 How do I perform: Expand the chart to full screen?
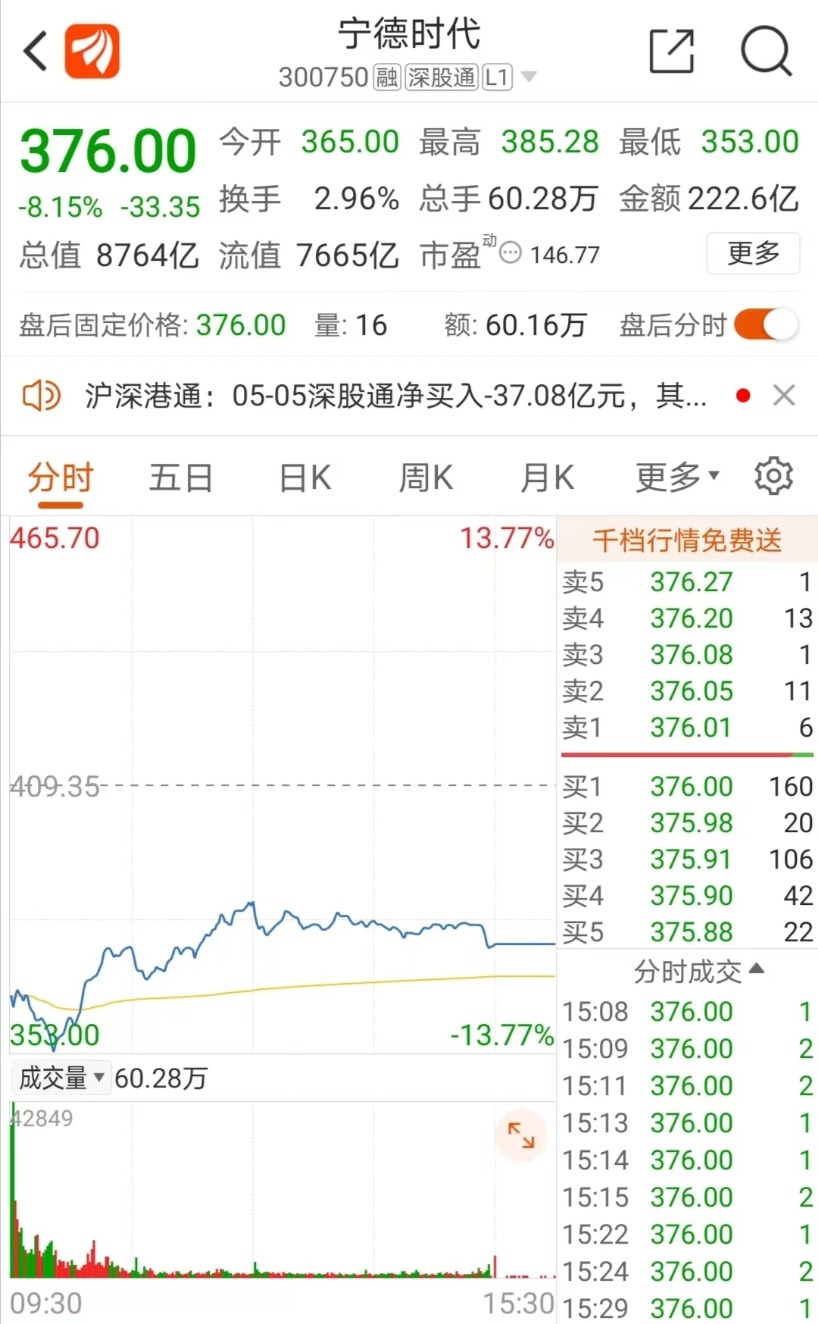[521, 1134]
